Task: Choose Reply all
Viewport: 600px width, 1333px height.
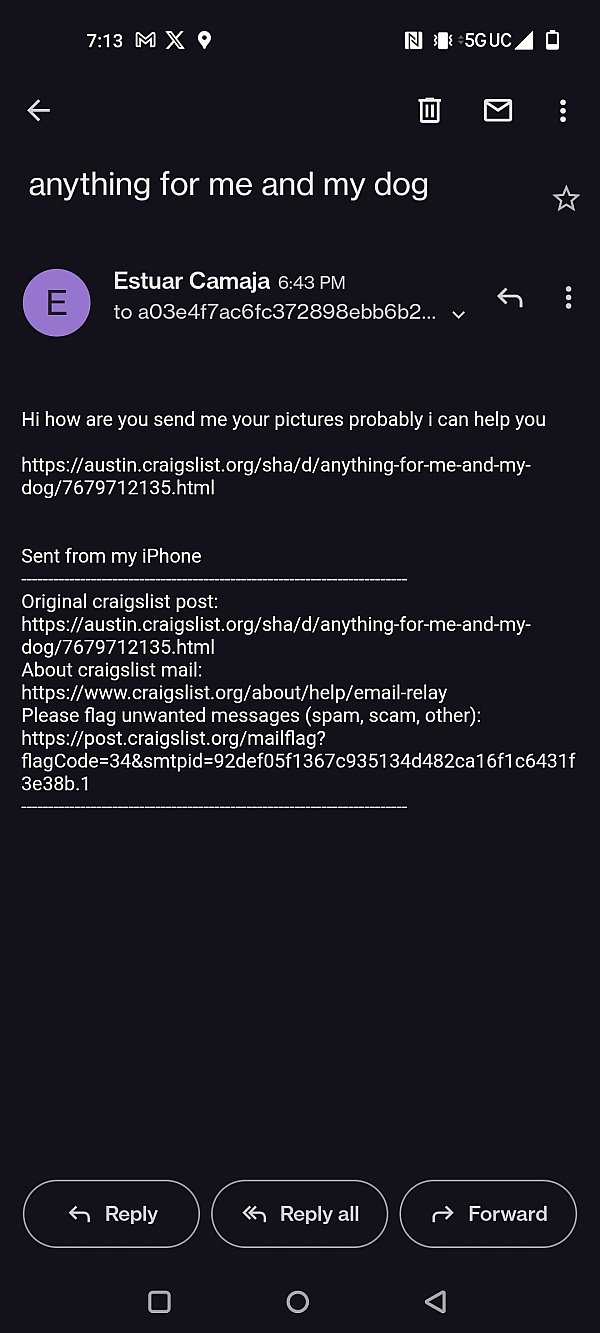Action: tap(299, 1214)
